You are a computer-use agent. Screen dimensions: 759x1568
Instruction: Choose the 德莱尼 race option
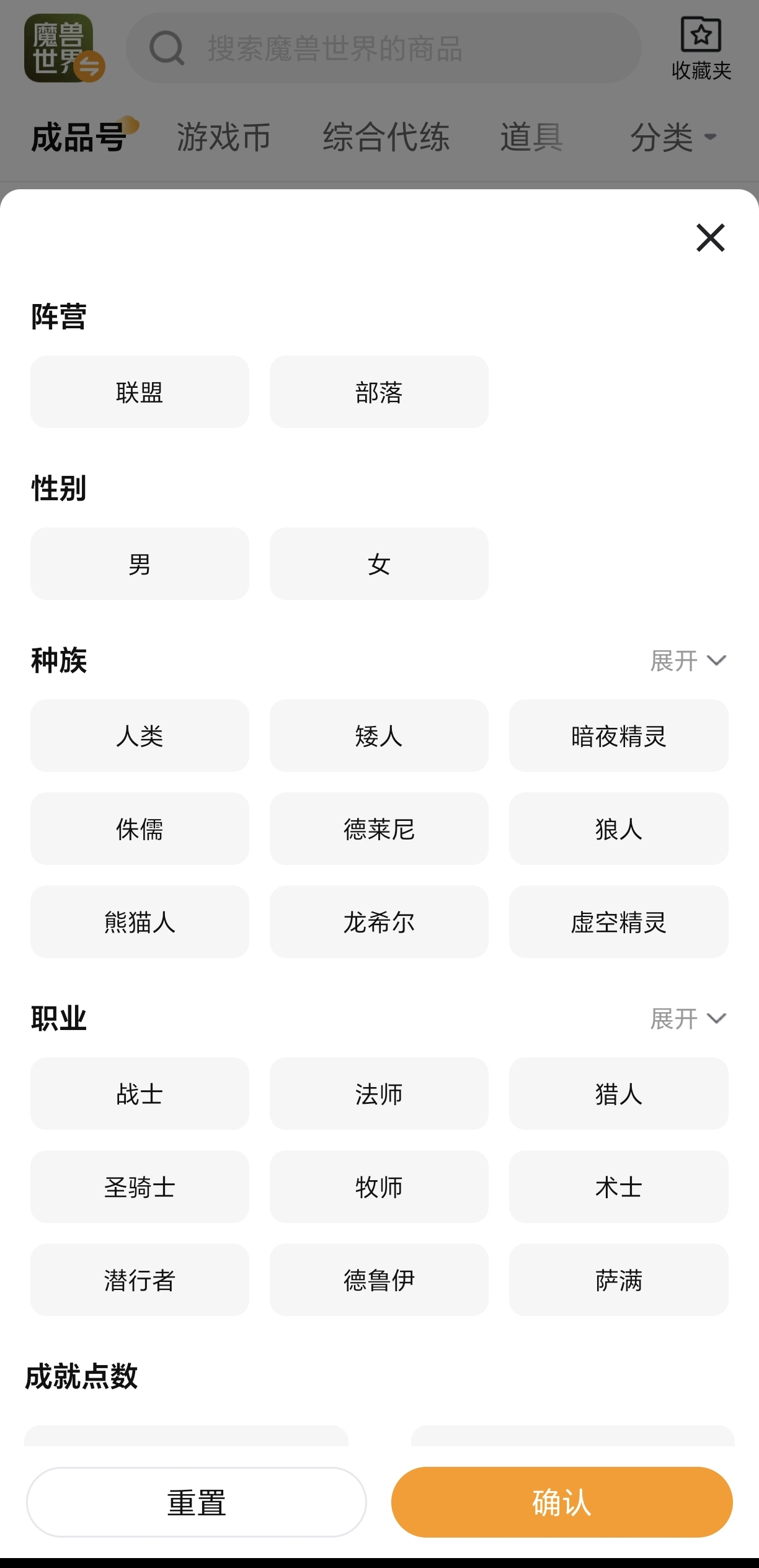[379, 829]
